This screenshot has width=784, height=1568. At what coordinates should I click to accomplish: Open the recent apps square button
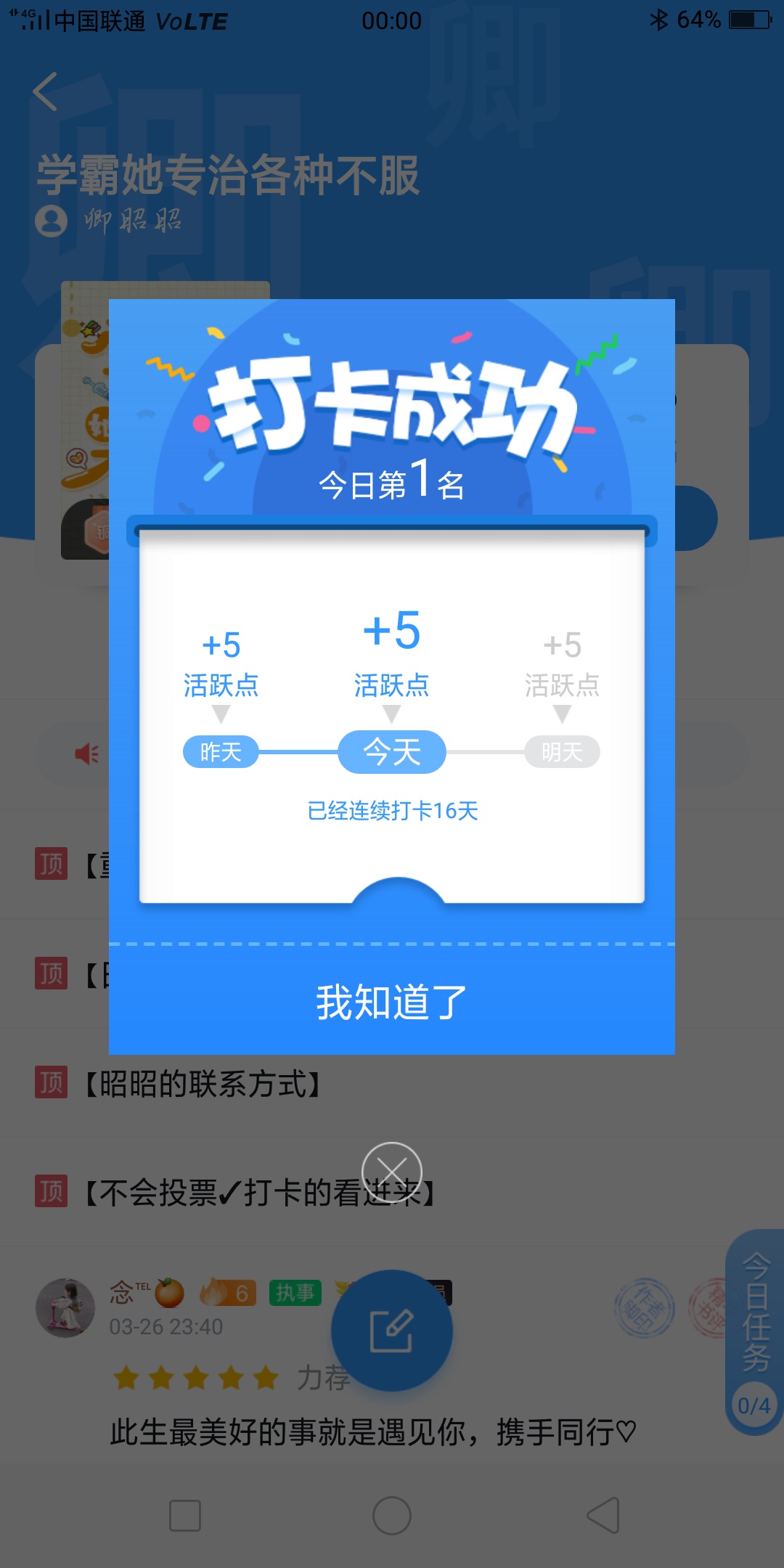point(185,1516)
